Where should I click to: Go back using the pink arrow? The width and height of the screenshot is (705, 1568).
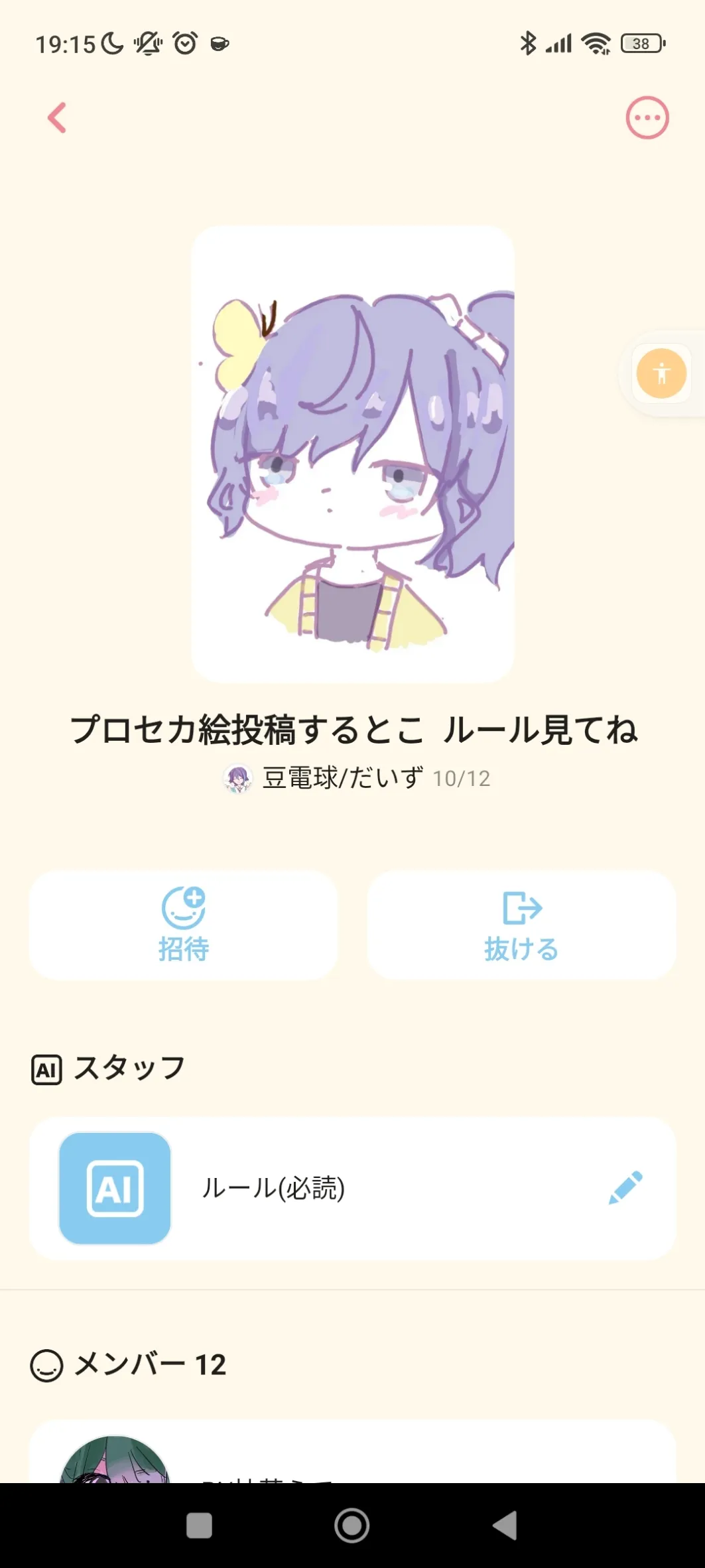(x=57, y=118)
